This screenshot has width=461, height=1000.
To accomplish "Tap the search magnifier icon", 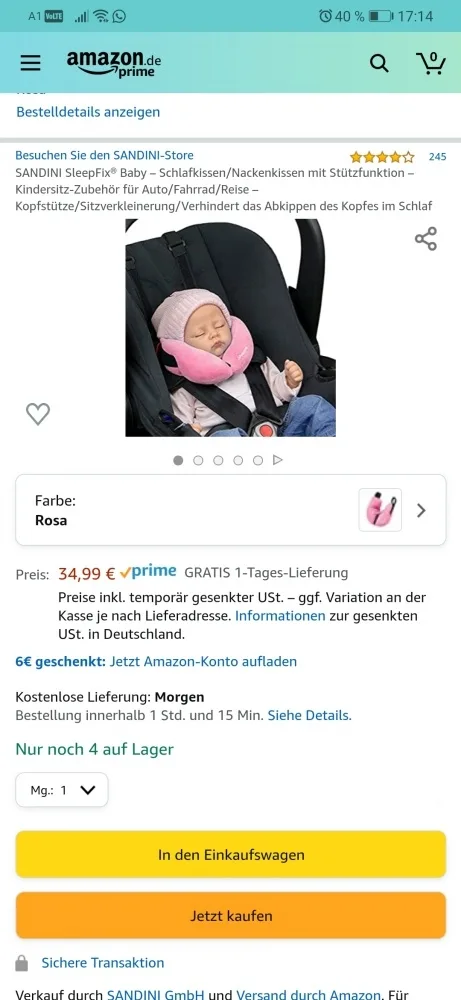I will [379, 63].
